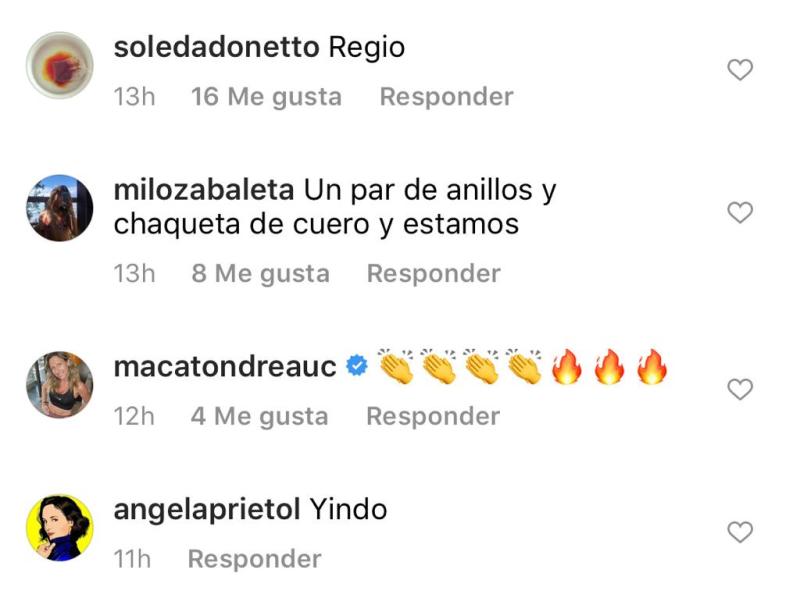The height and width of the screenshot is (591, 800).
Task: Open macatondreauc's profile picture
Action: [59, 385]
